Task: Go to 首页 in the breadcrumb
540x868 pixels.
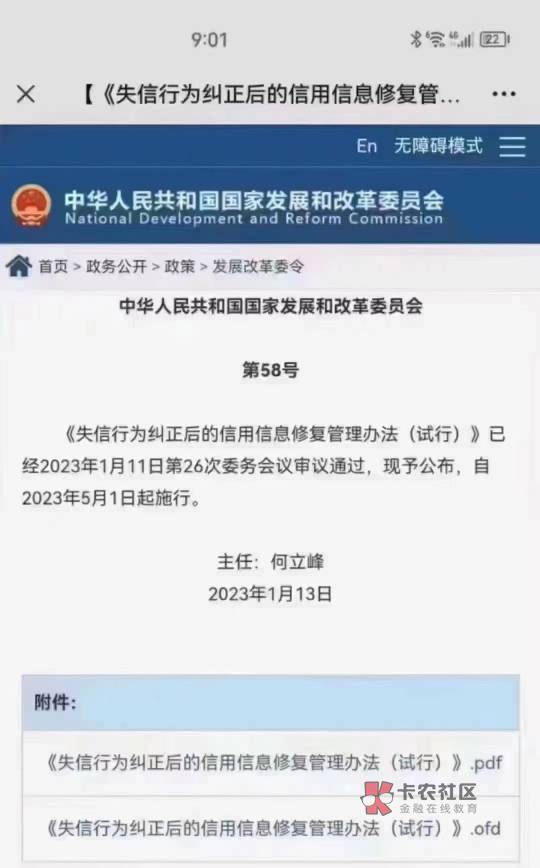Action: (x=53, y=266)
